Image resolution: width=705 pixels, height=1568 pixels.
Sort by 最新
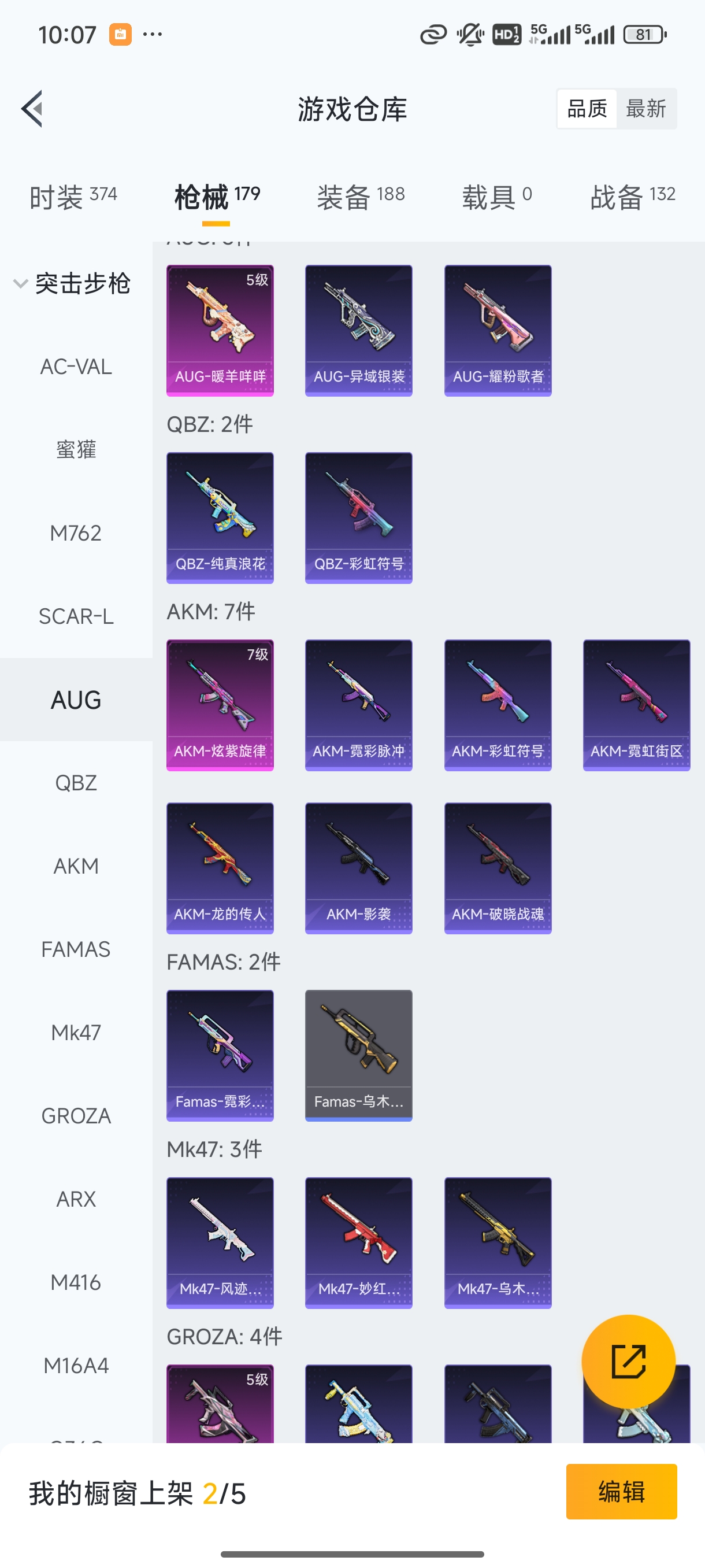point(645,109)
